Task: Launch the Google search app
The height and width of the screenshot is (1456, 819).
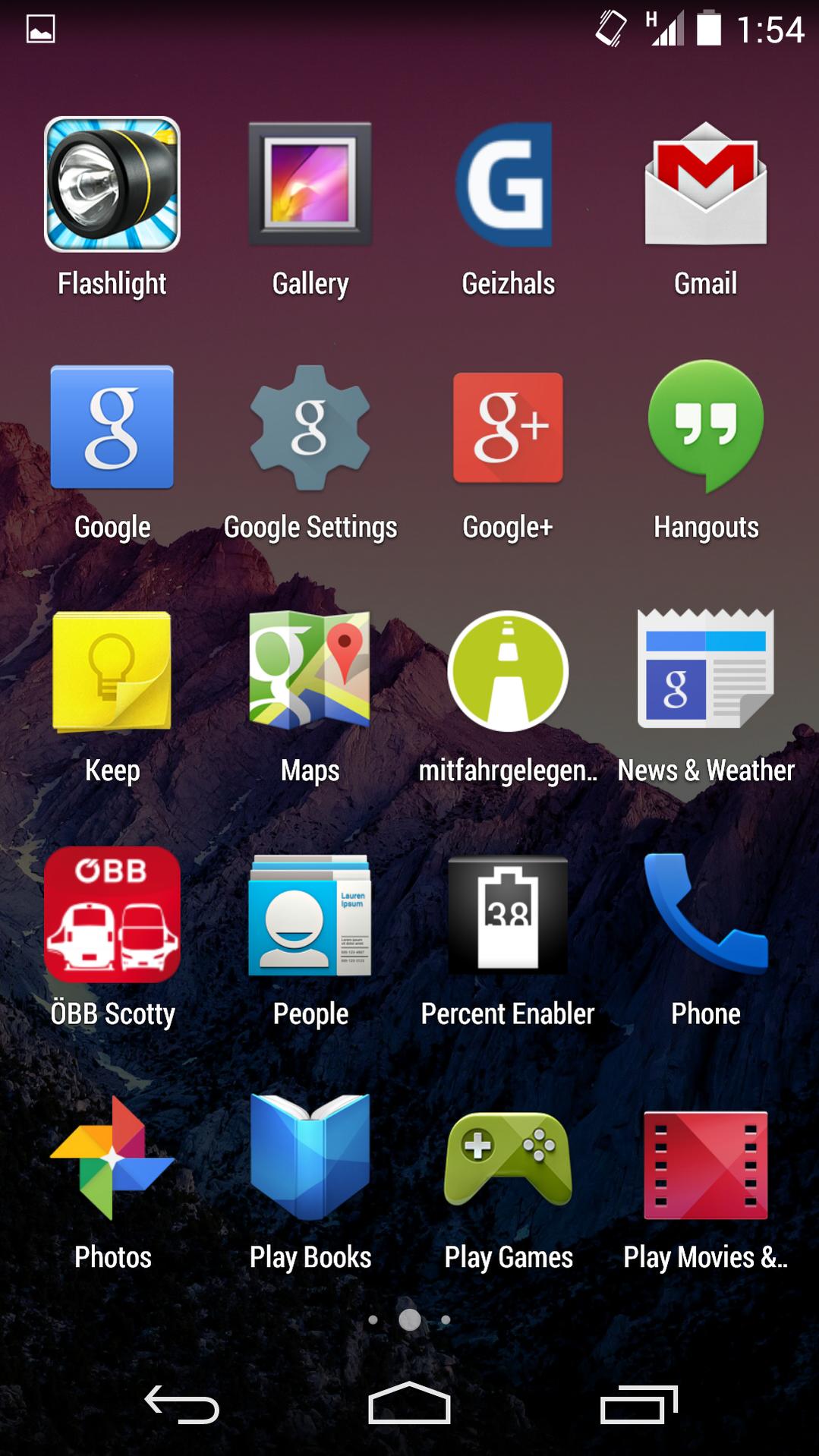Action: [112, 427]
